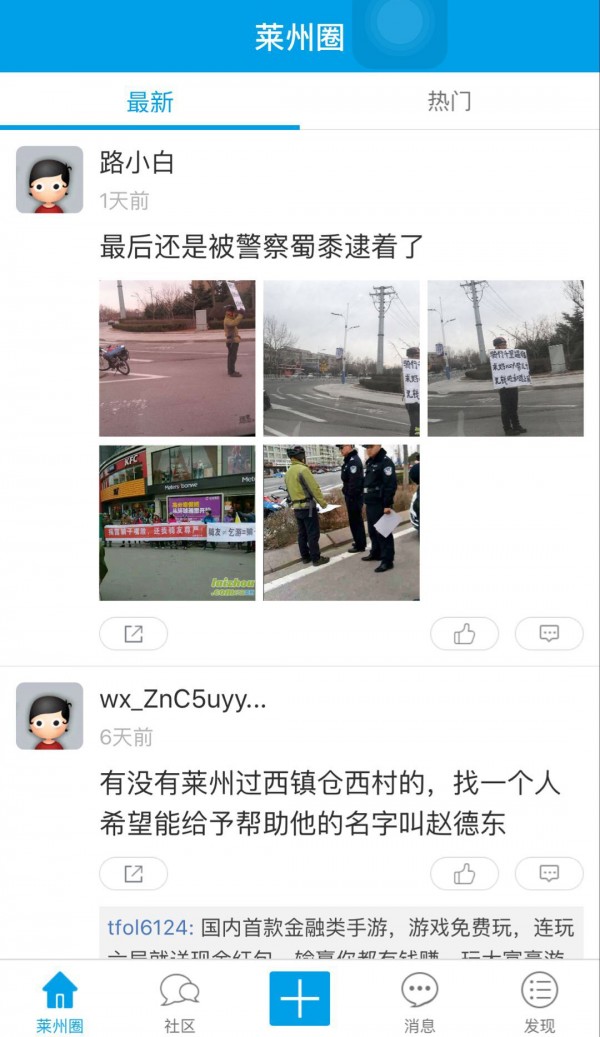Comment on the post about 赵德东
The image size is (600, 1037).
click(549, 873)
